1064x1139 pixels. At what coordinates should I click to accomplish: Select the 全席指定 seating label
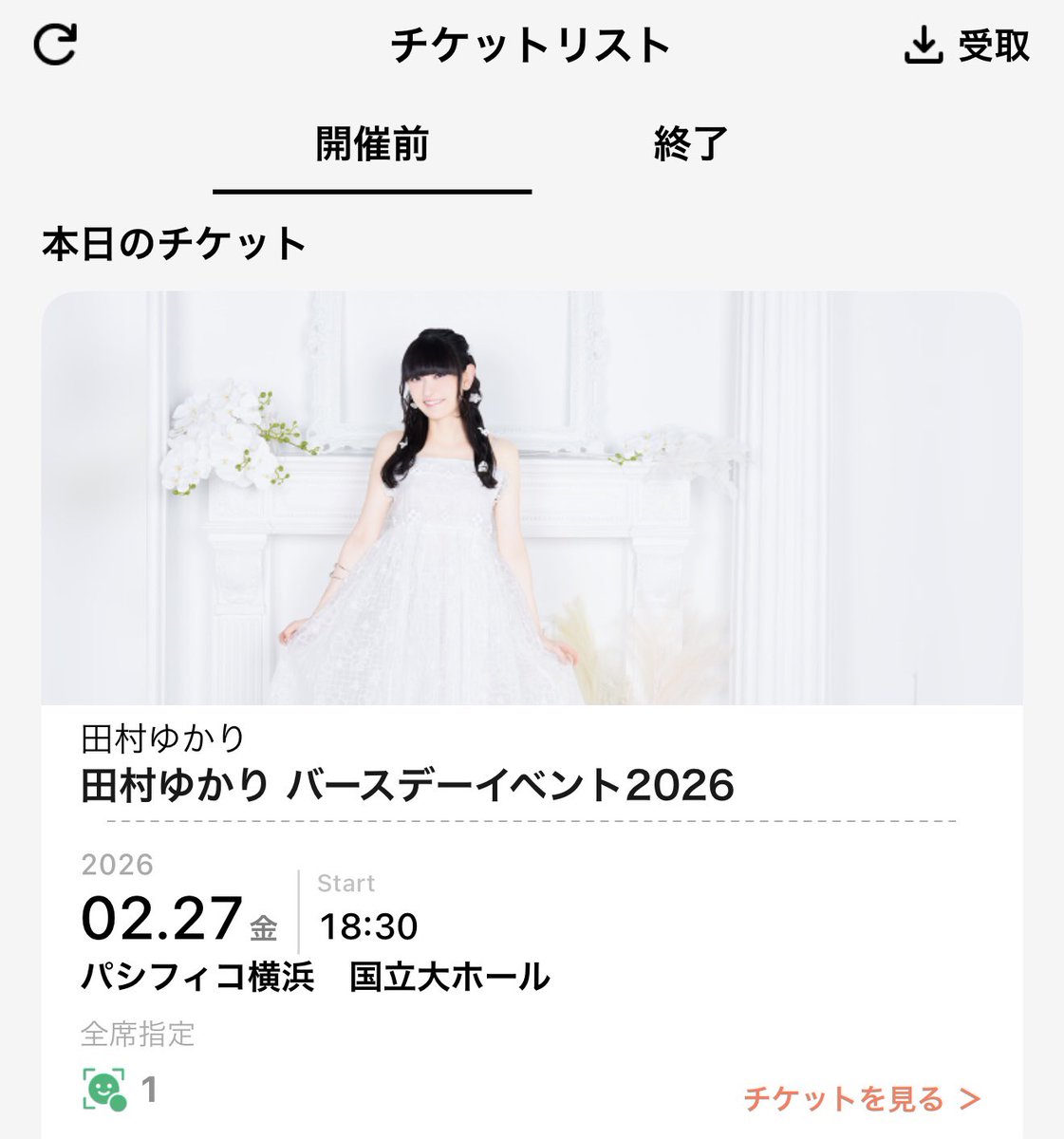point(137,1036)
